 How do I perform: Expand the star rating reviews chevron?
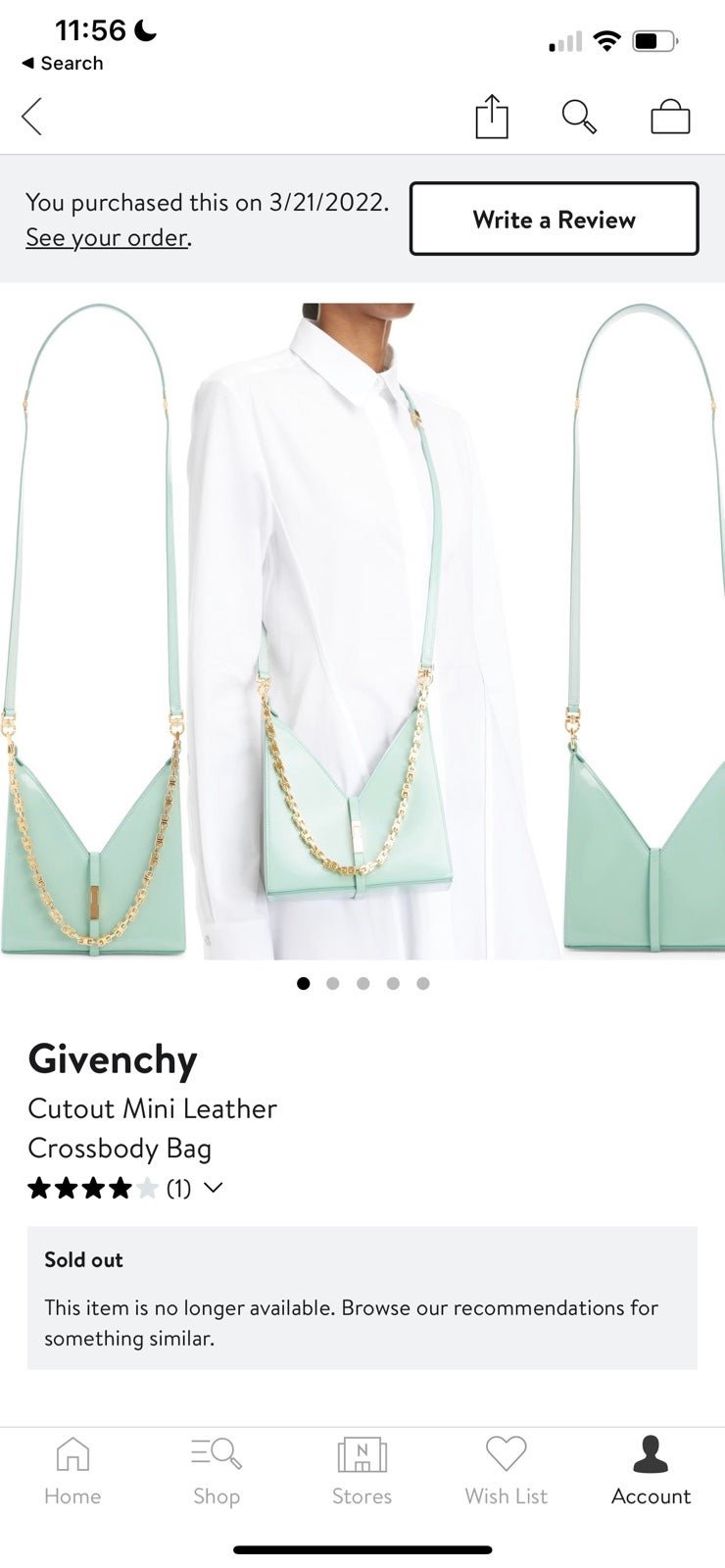[213, 1188]
